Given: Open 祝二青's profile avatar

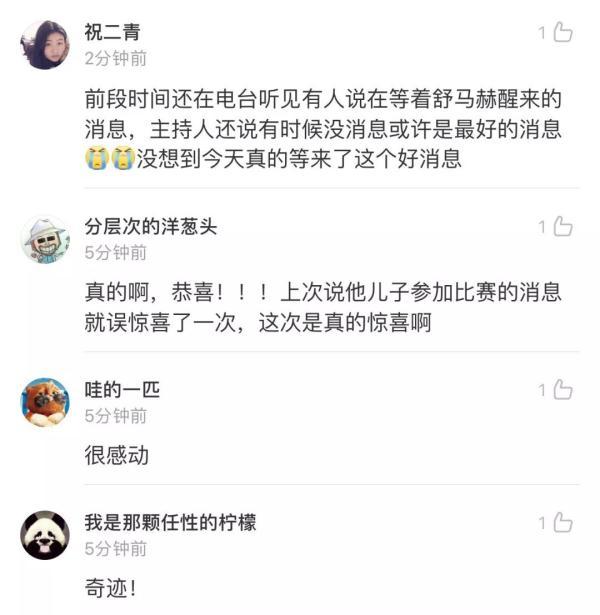Looking at the screenshot, I should pyautogui.click(x=45, y=44).
